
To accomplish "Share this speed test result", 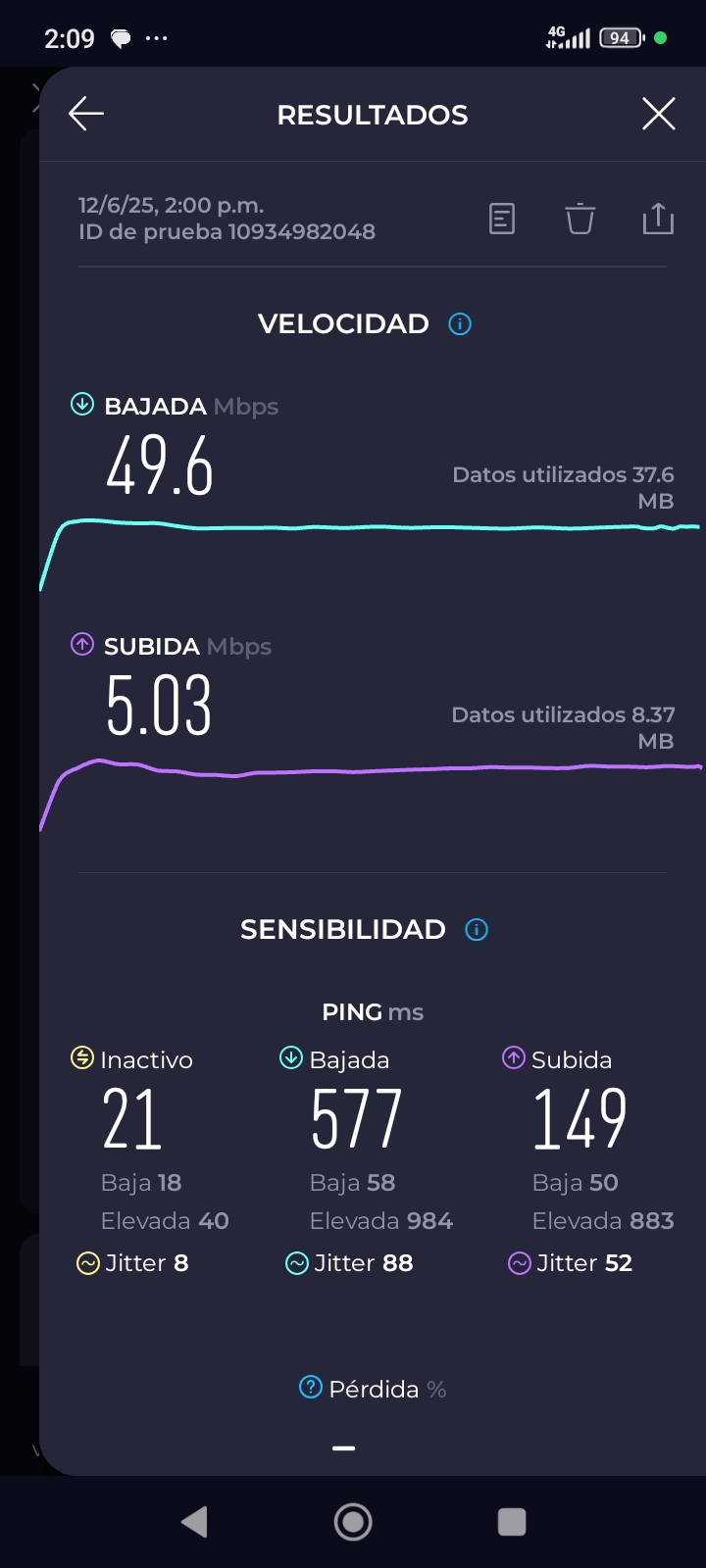I will [x=658, y=219].
